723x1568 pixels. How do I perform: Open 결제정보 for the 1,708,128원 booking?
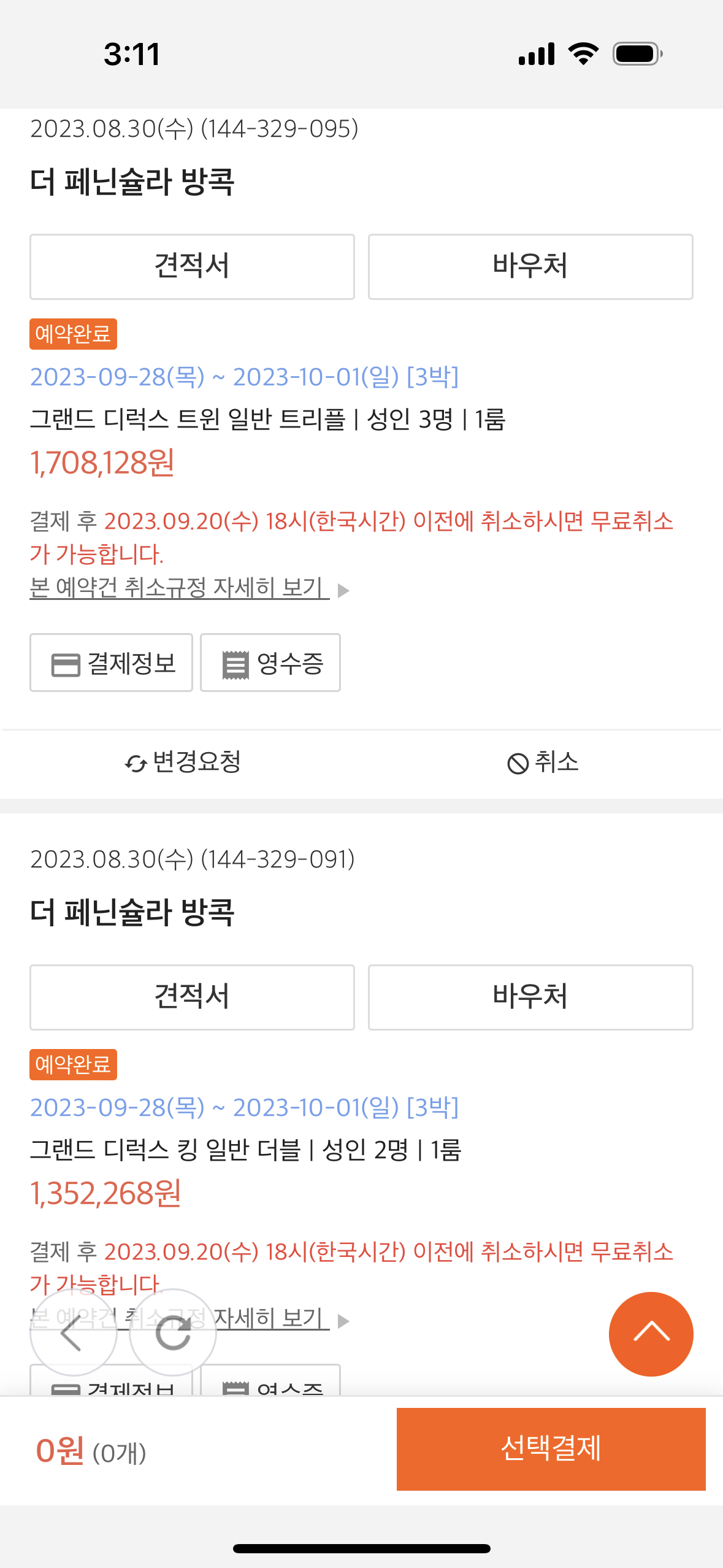[x=111, y=663]
